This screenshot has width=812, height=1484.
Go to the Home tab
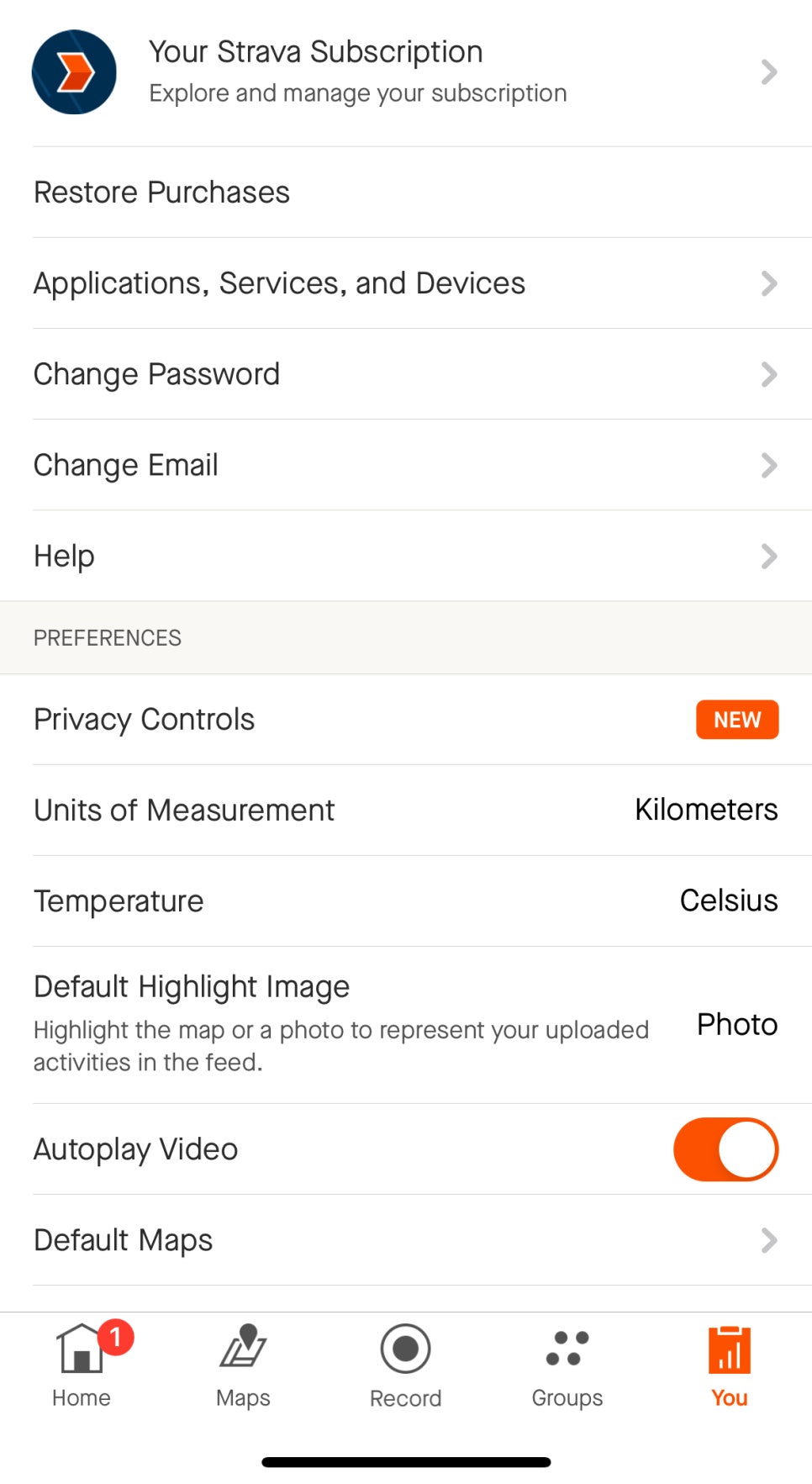82,1365
